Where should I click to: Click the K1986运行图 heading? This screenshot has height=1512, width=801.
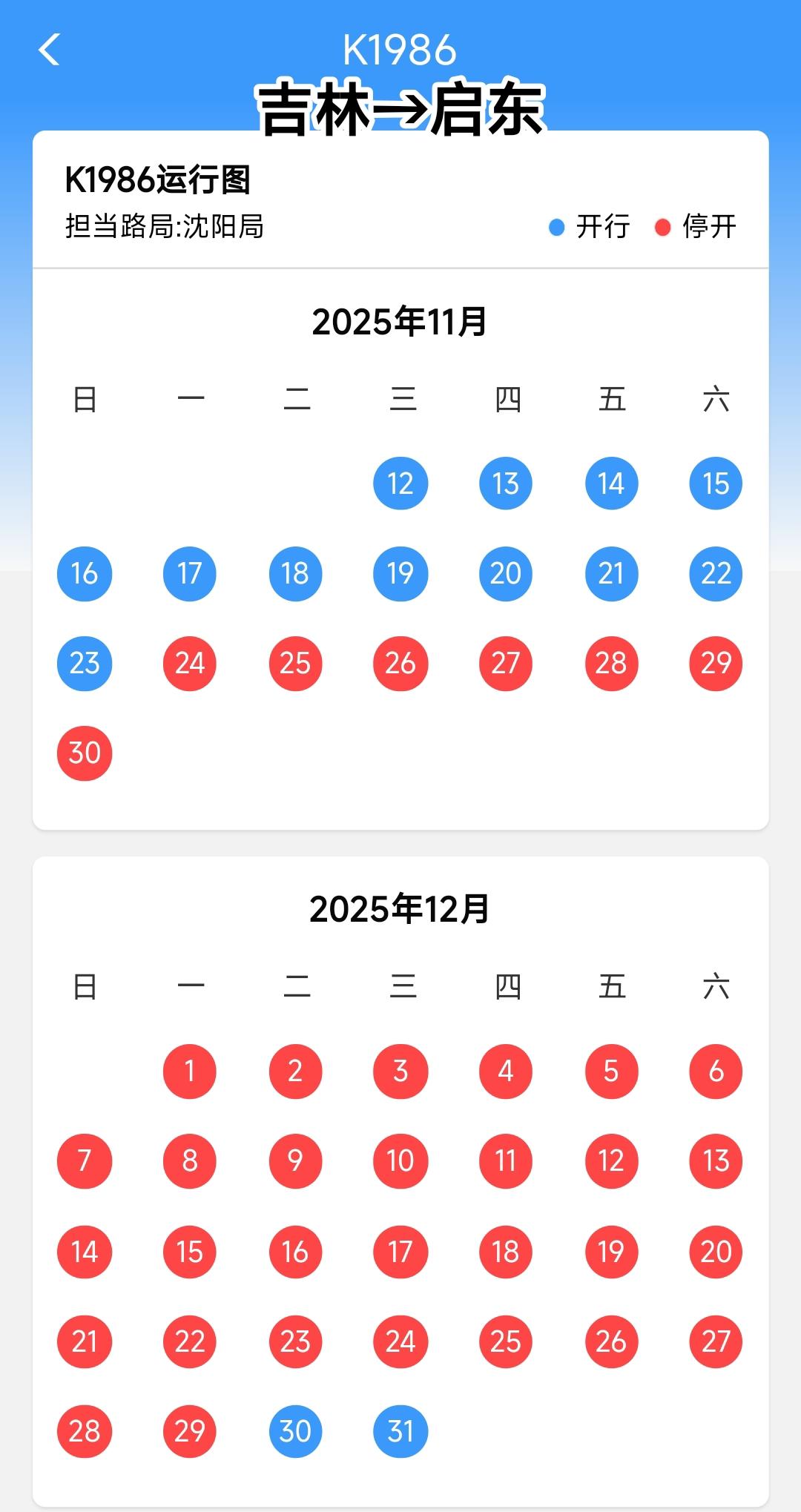159,178
